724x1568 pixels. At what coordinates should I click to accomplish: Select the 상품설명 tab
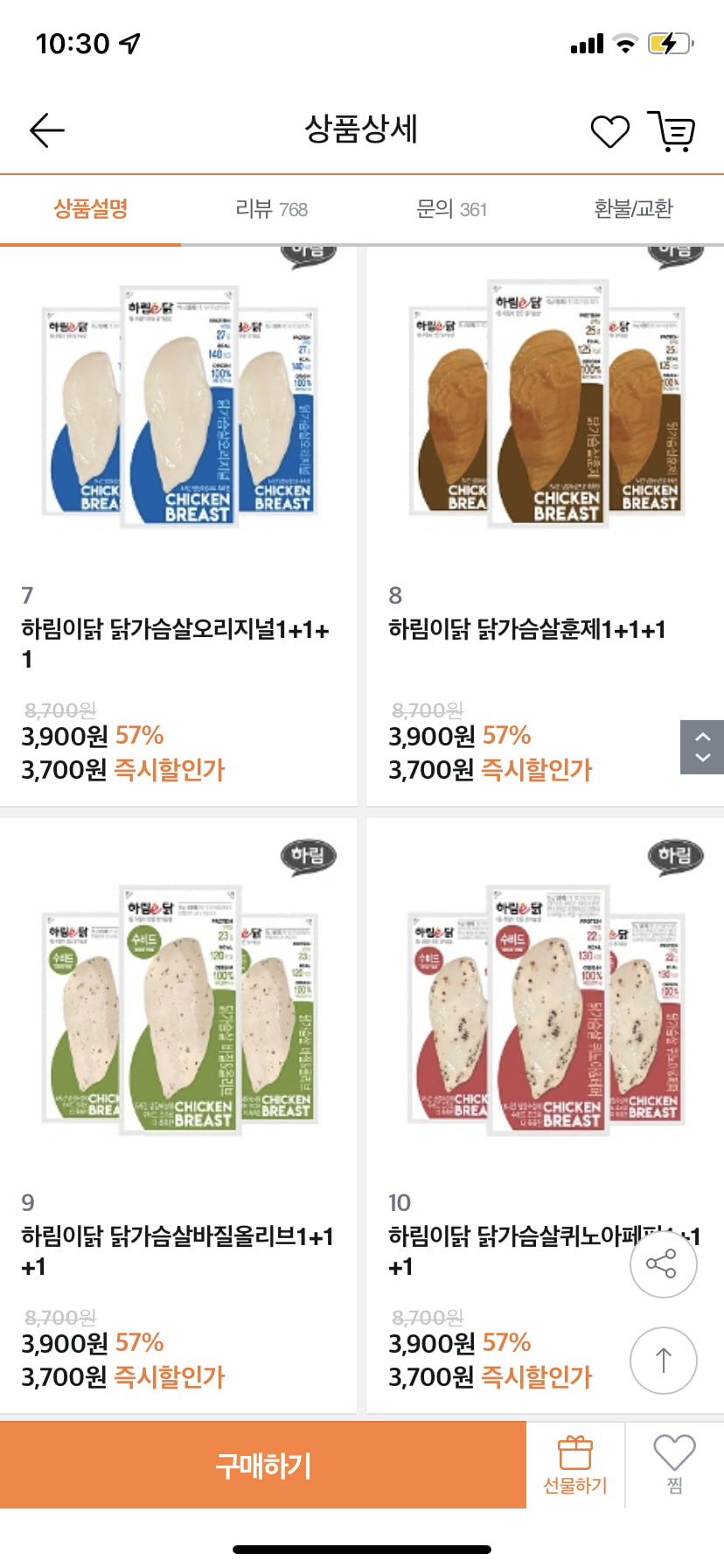pyautogui.click(x=91, y=208)
